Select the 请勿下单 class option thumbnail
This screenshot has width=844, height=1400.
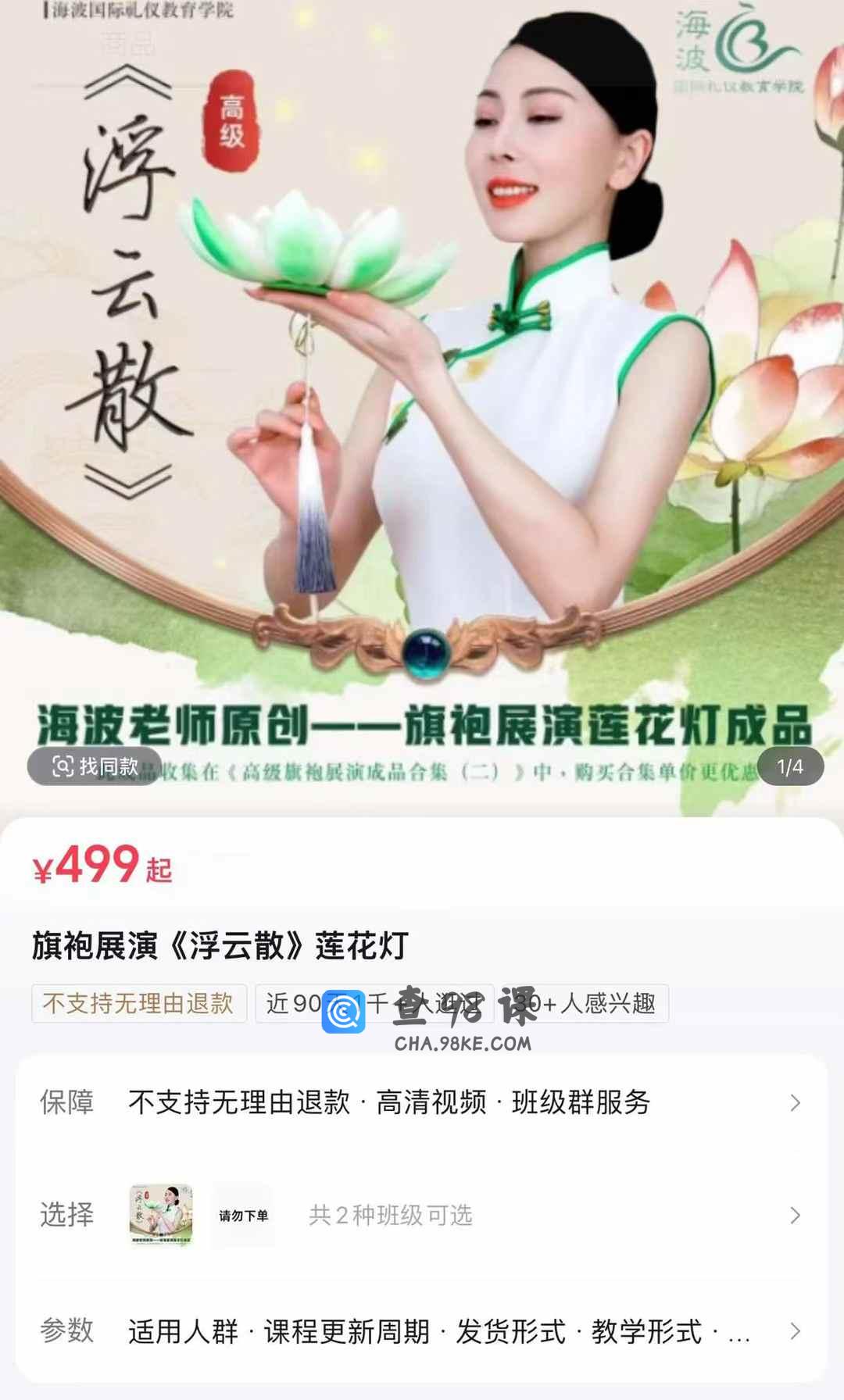(243, 1215)
